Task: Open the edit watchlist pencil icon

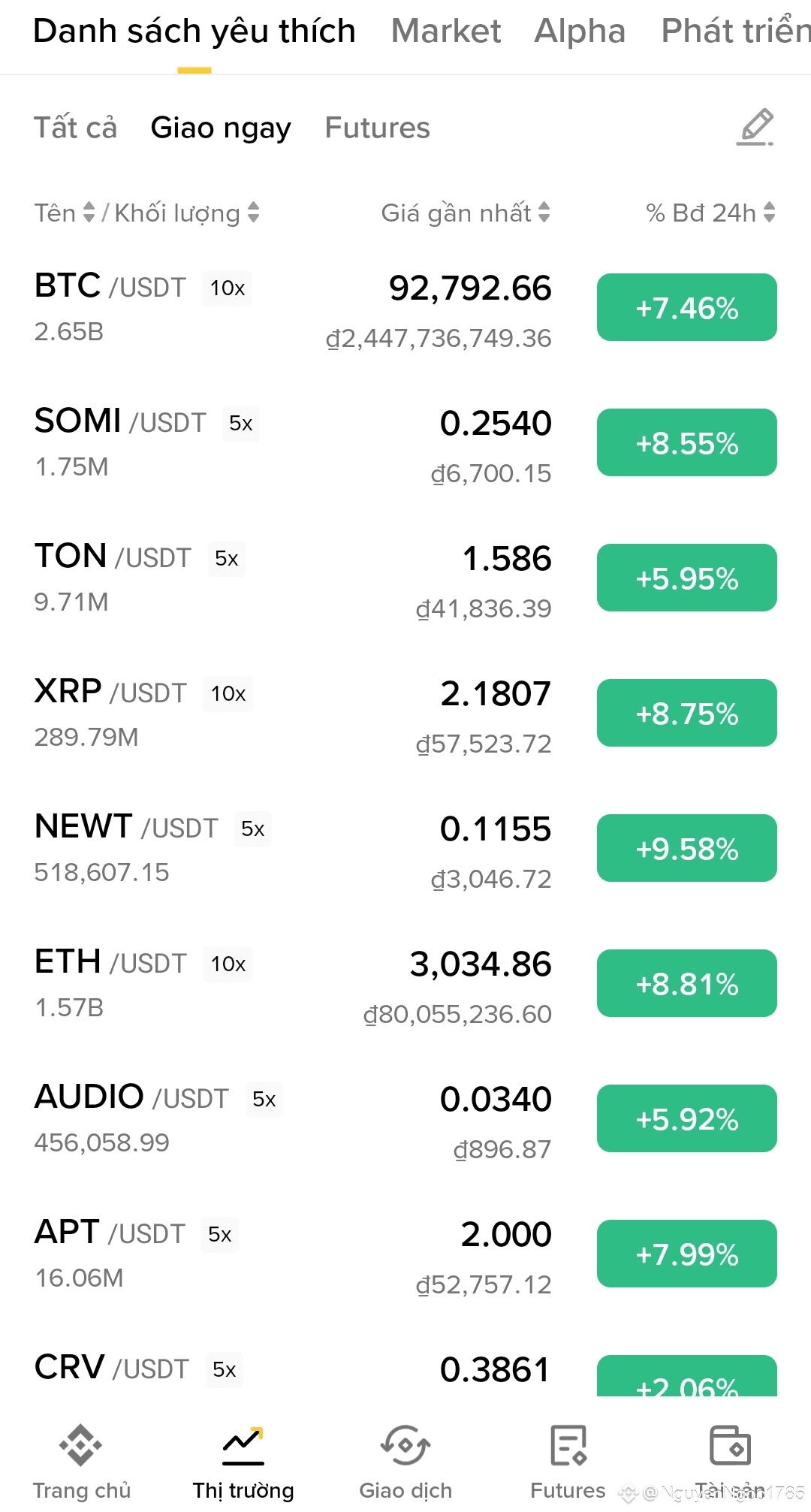Action: tap(755, 127)
